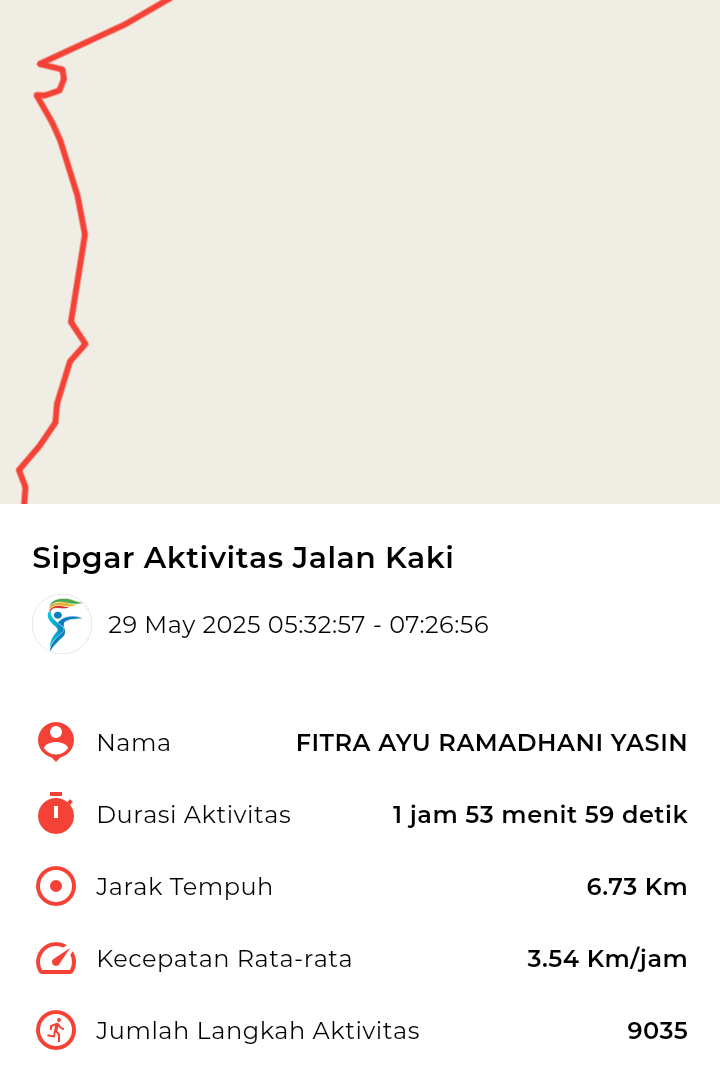Select the participant name FITRA AYU RAMADHANI YASIN

(492, 742)
